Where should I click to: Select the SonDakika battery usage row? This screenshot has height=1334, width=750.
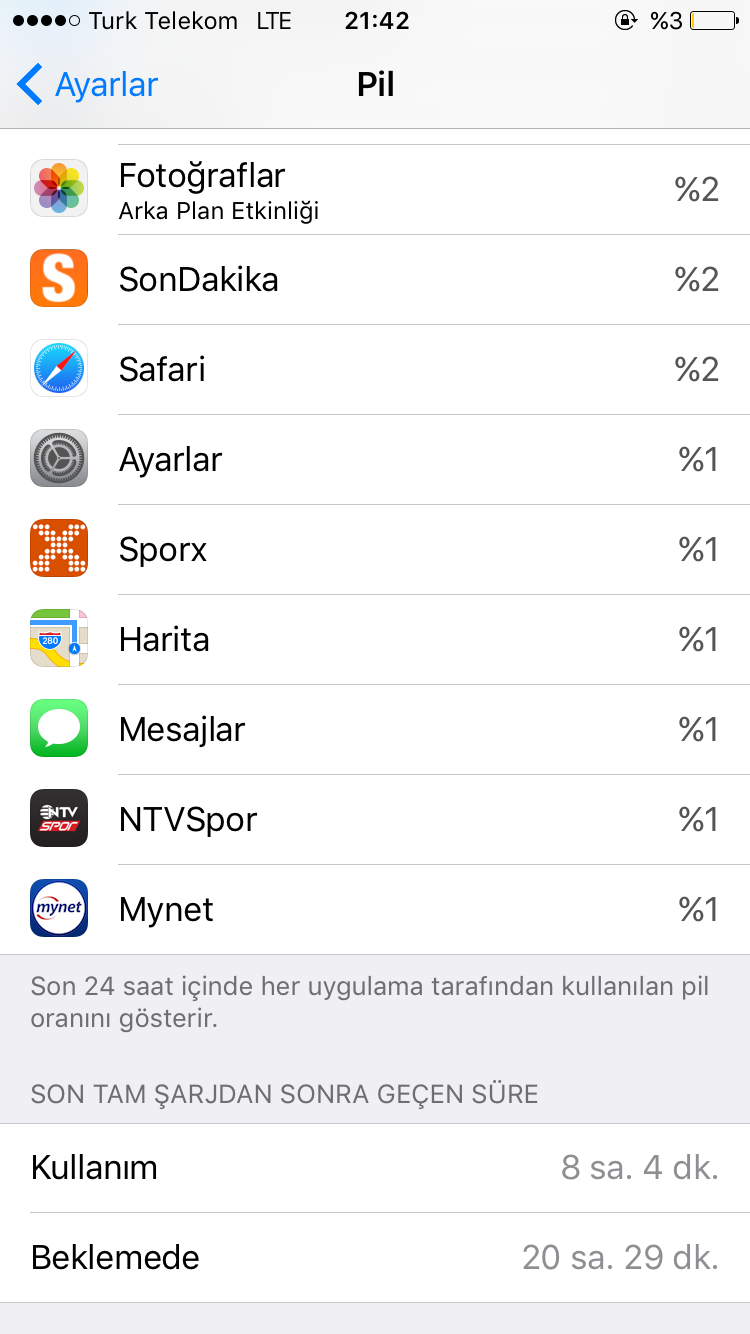coord(375,279)
